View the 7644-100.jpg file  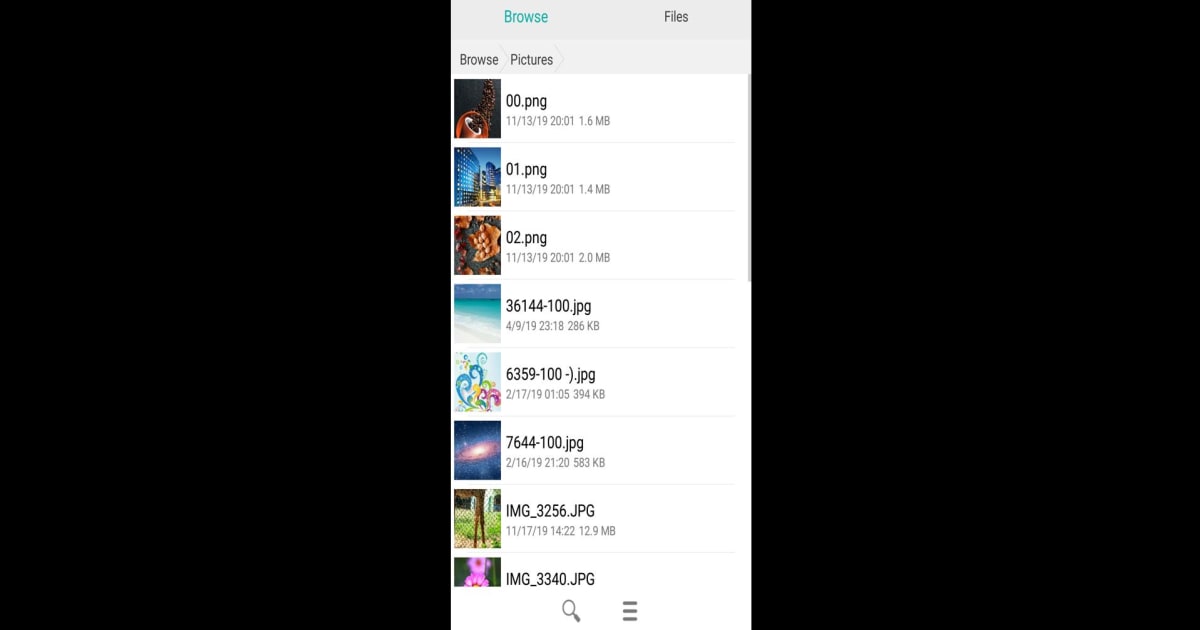pyautogui.click(x=594, y=450)
